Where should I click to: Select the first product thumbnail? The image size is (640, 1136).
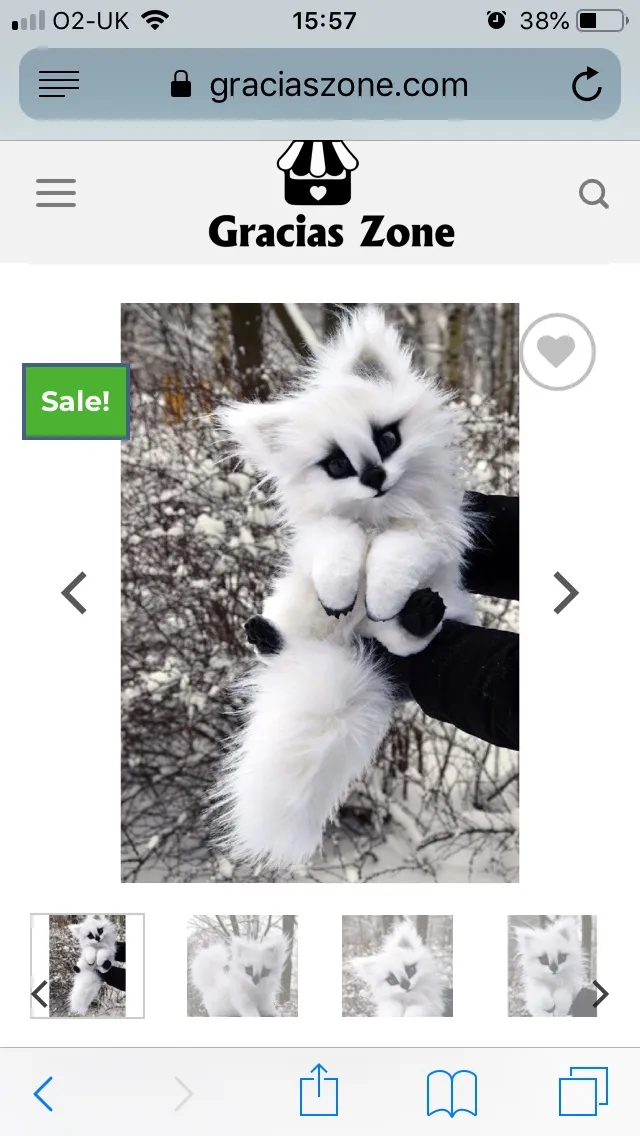click(x=87, y=966)
